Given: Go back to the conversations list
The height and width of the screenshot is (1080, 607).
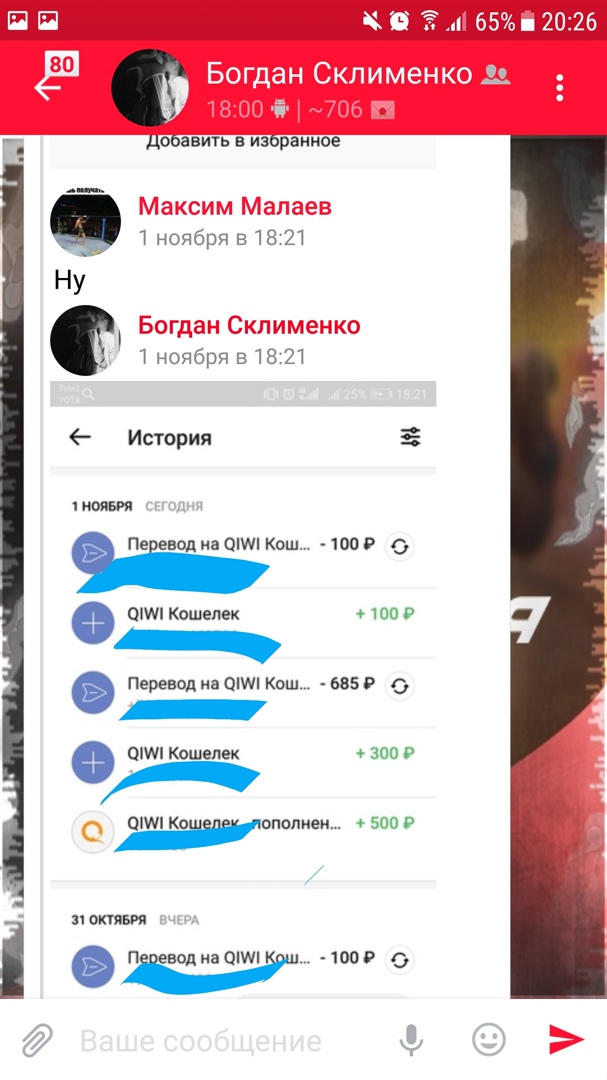Looking at the screenshot, I should tap(48, 86).
